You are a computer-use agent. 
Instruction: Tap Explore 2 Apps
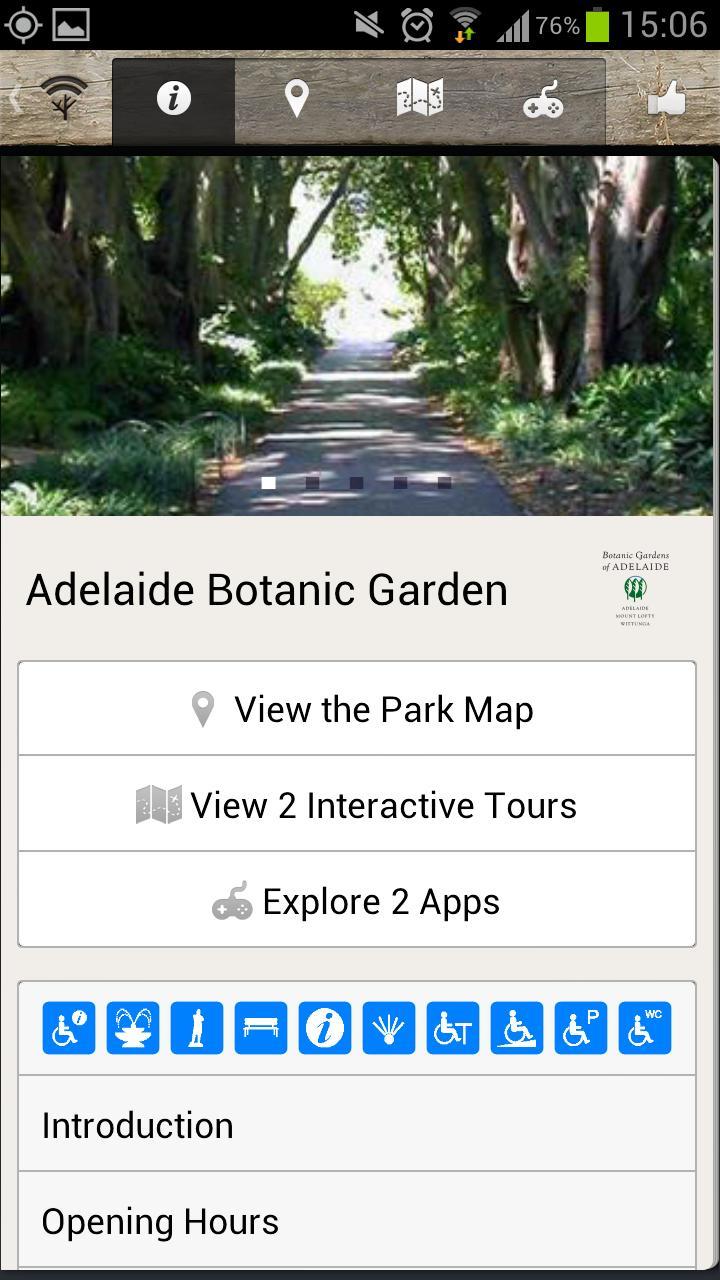click(x=356, y=899)
